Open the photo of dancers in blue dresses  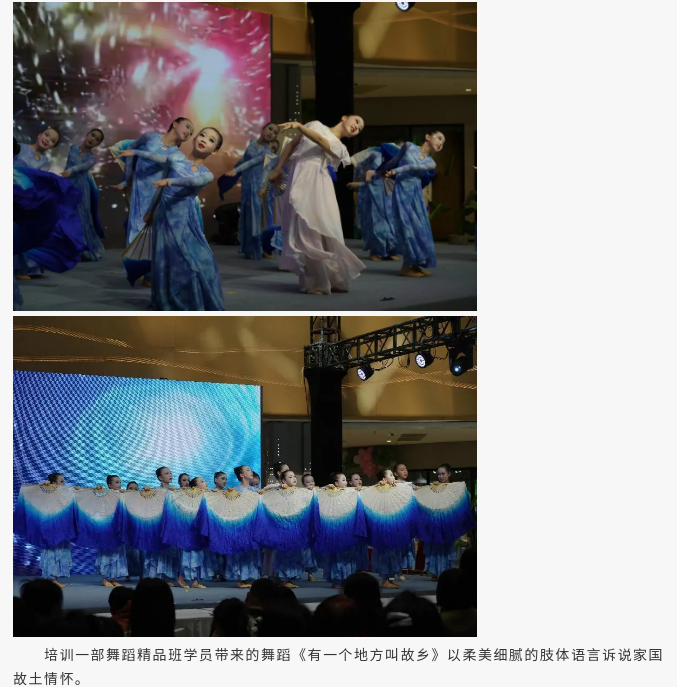click(245, 156)
